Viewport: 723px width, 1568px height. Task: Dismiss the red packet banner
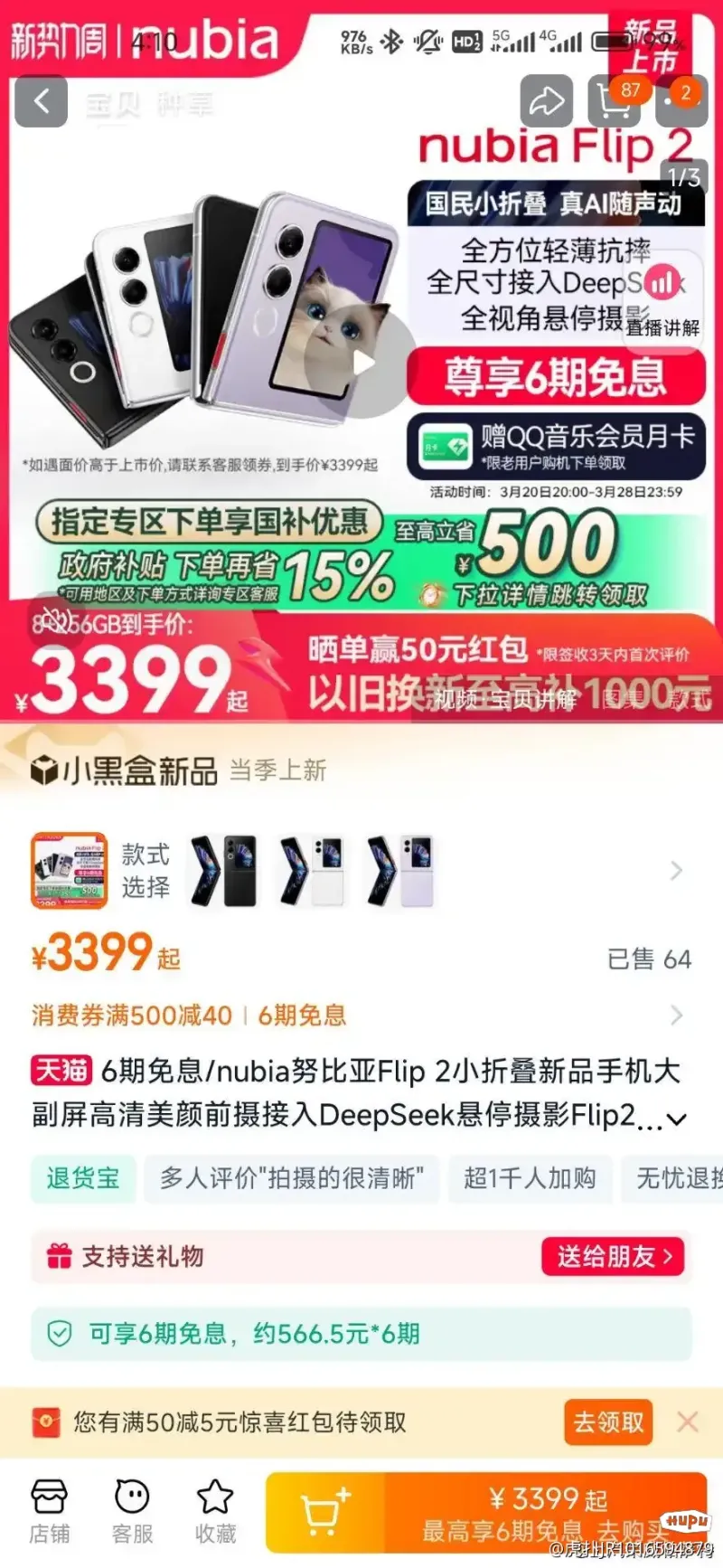coord(687,1422)
